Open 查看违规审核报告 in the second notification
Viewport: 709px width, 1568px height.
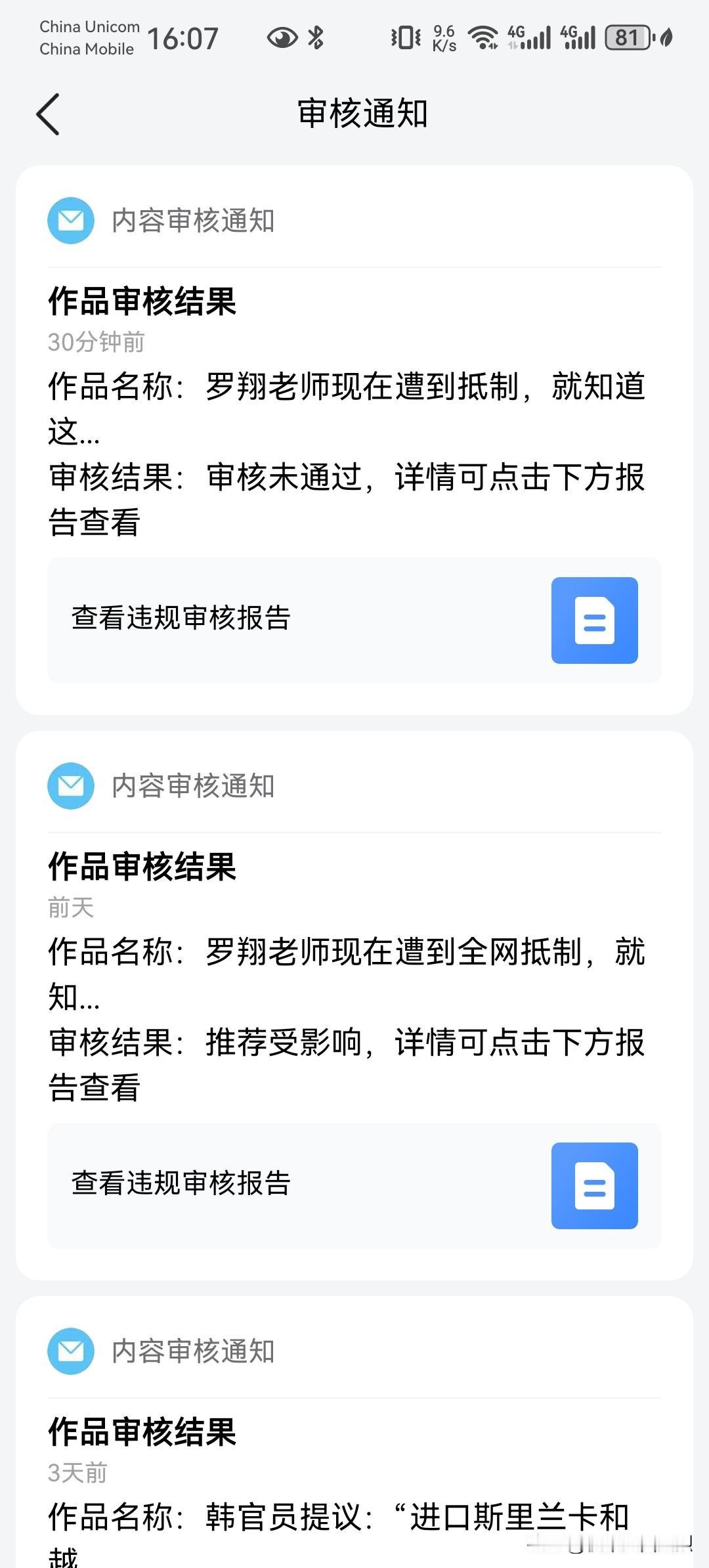coord(184,1185)
